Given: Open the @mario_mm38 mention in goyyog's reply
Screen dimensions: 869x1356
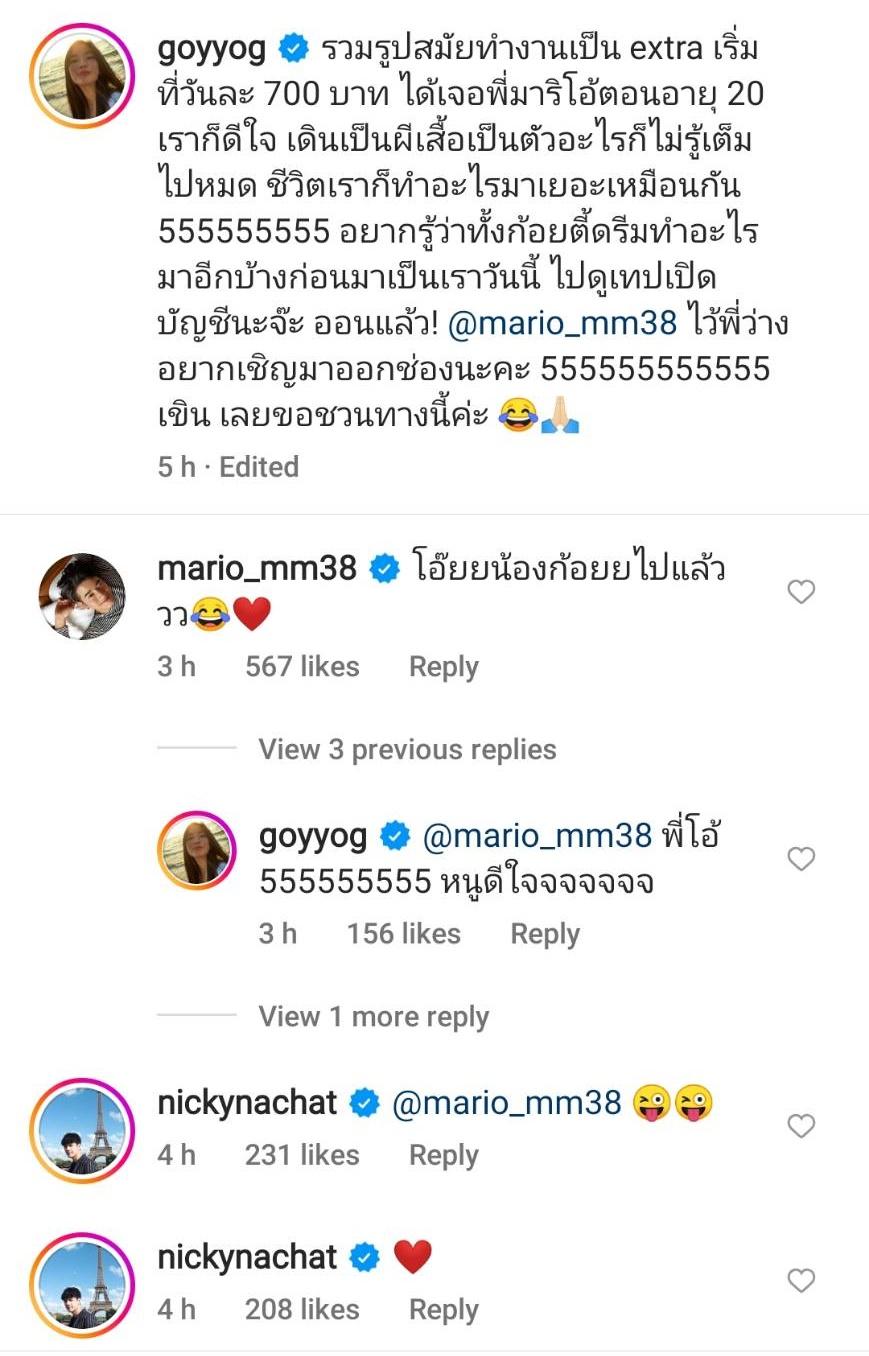Looking at the screenshot, I should 537,836.
